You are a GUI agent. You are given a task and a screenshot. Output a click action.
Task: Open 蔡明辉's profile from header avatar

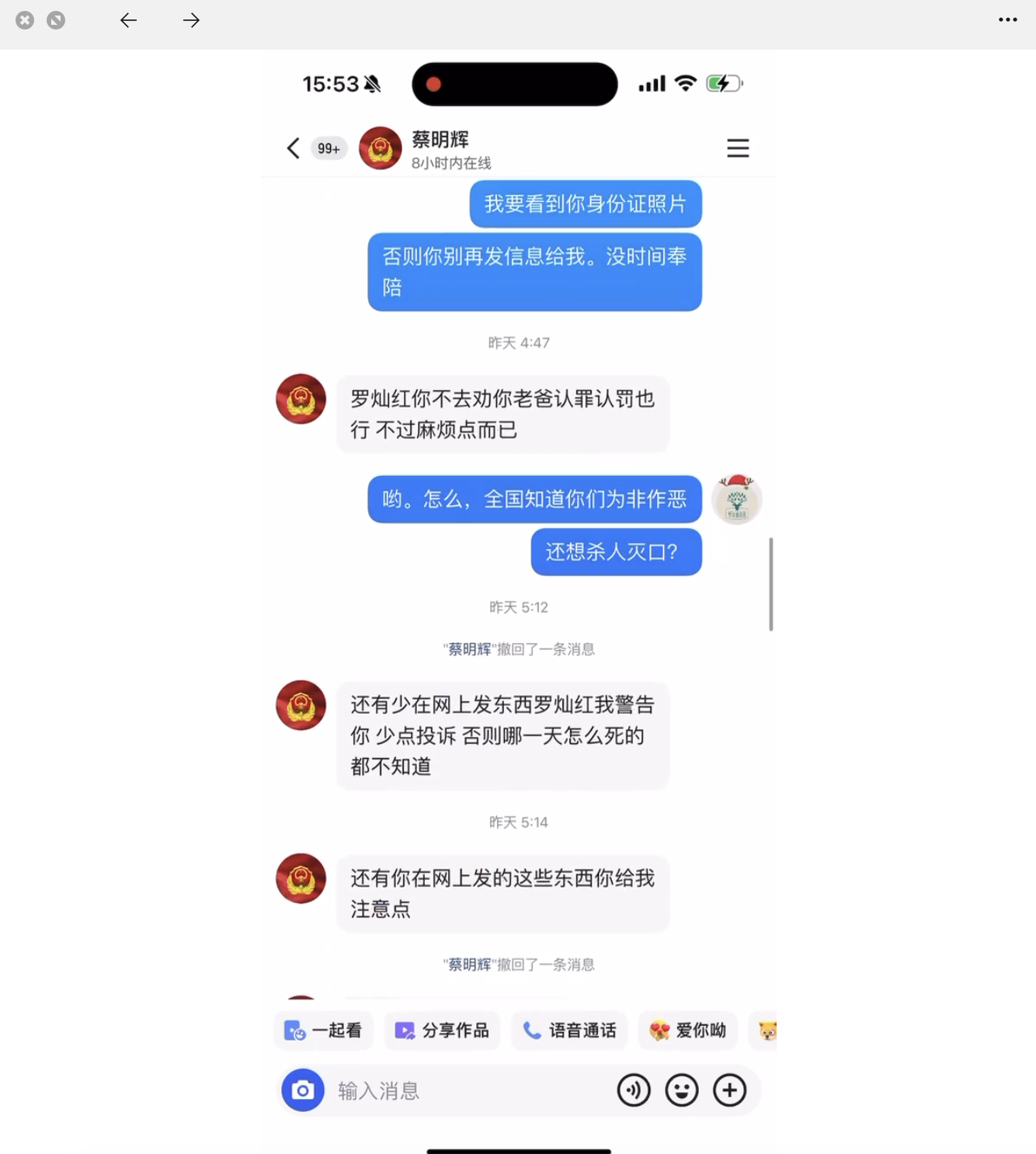pyautogui.click(x=380, y=148)
